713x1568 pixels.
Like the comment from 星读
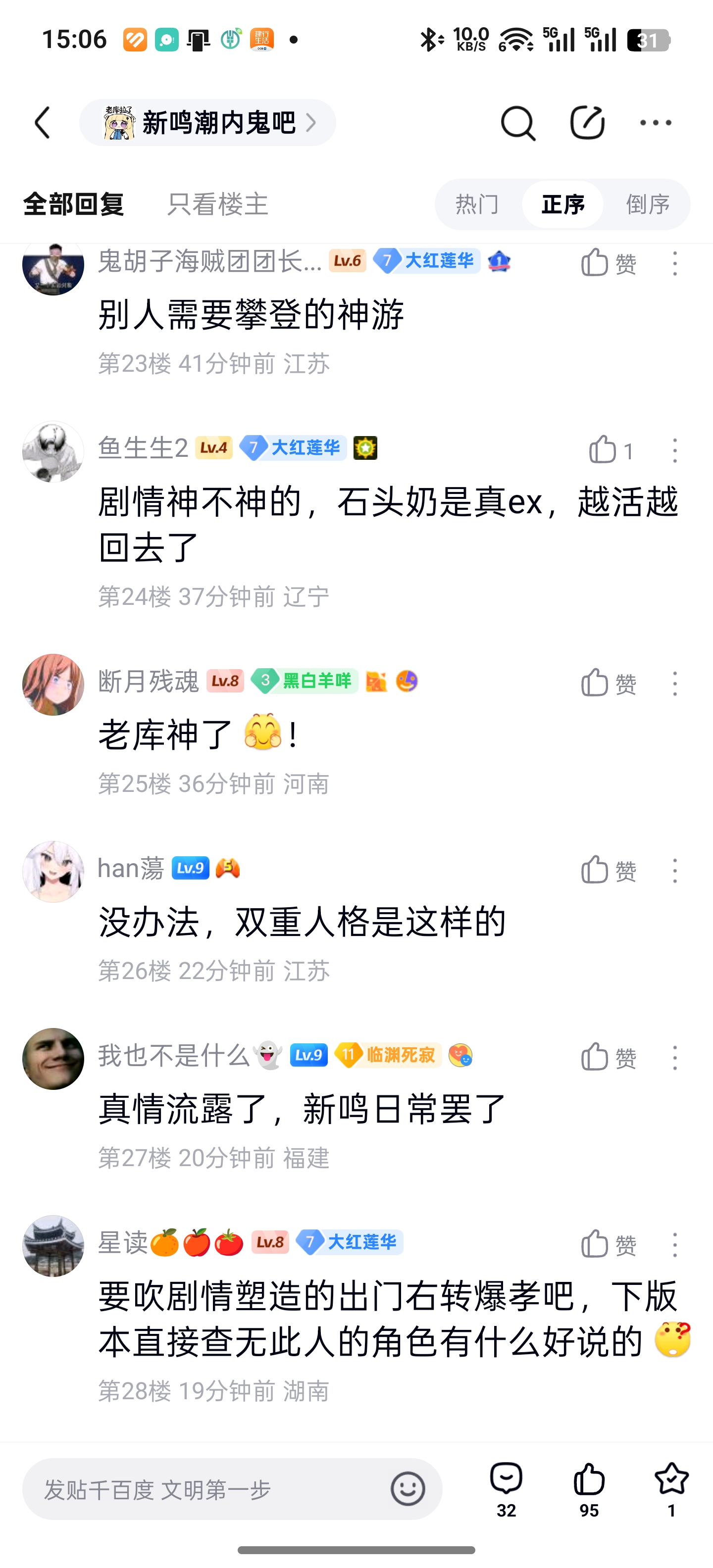596,1244
